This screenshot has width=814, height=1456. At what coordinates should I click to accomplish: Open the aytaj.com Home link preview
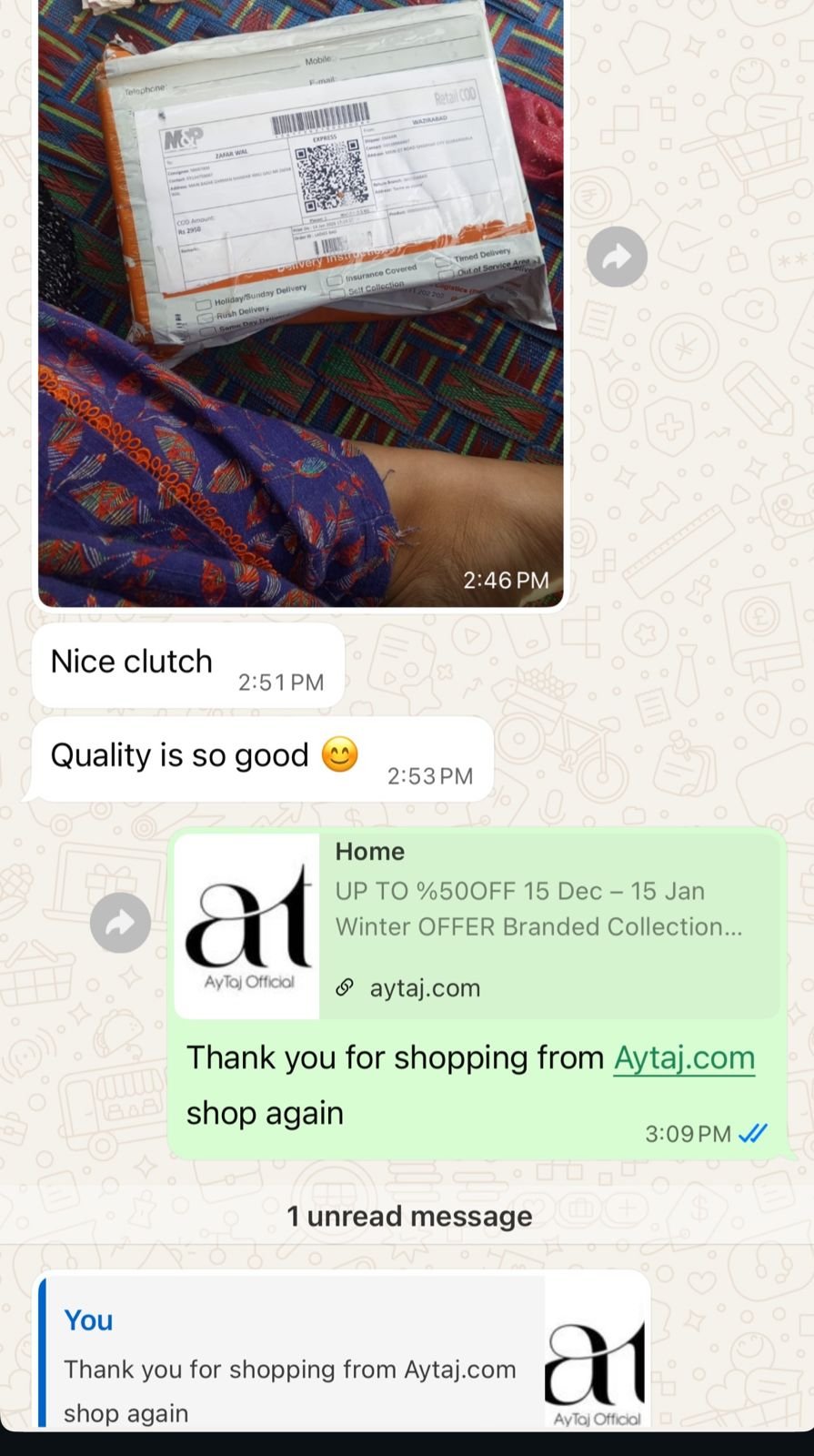pos(477,925)
